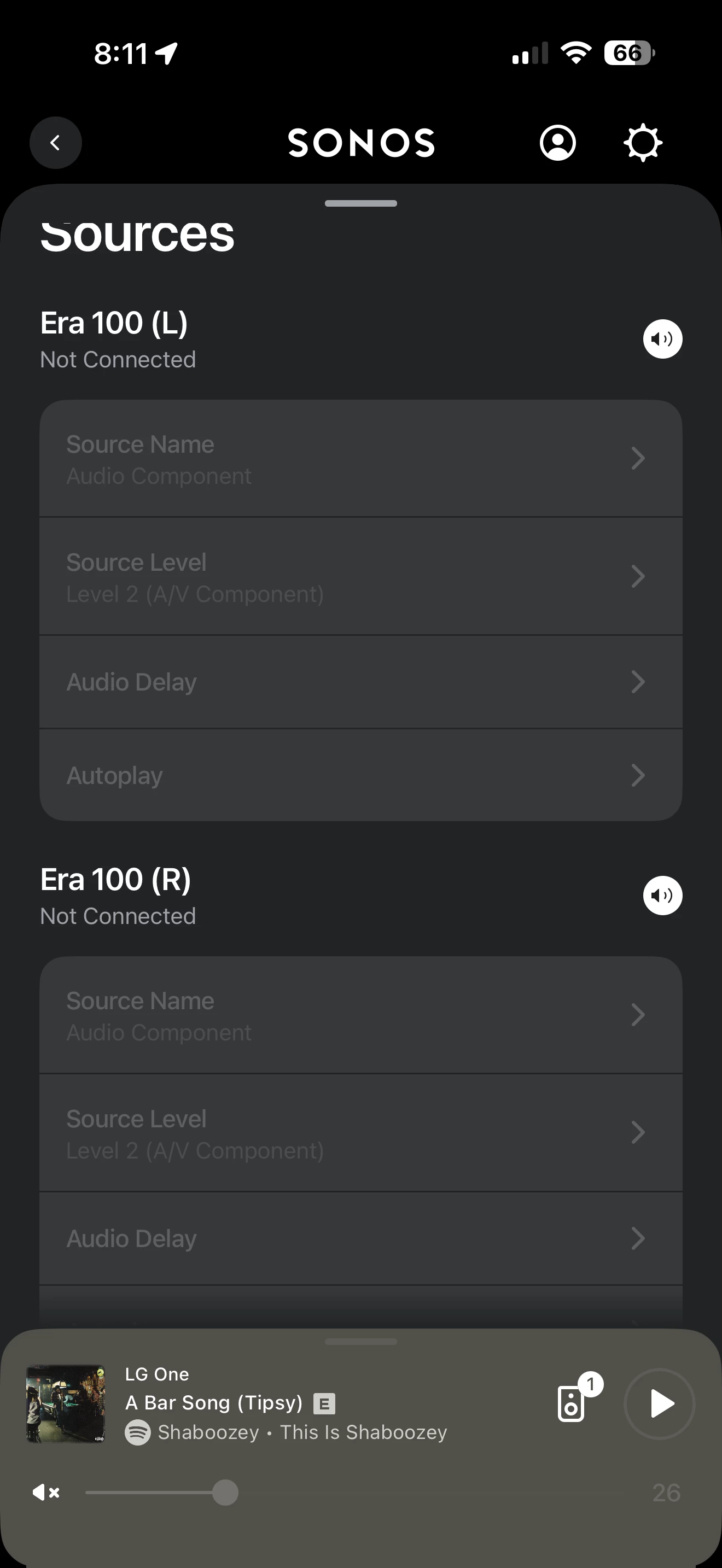Open Audio Delay under Era 100 (R)
The height and width of the screenshot is (1568, 722).
point(360,1239)
